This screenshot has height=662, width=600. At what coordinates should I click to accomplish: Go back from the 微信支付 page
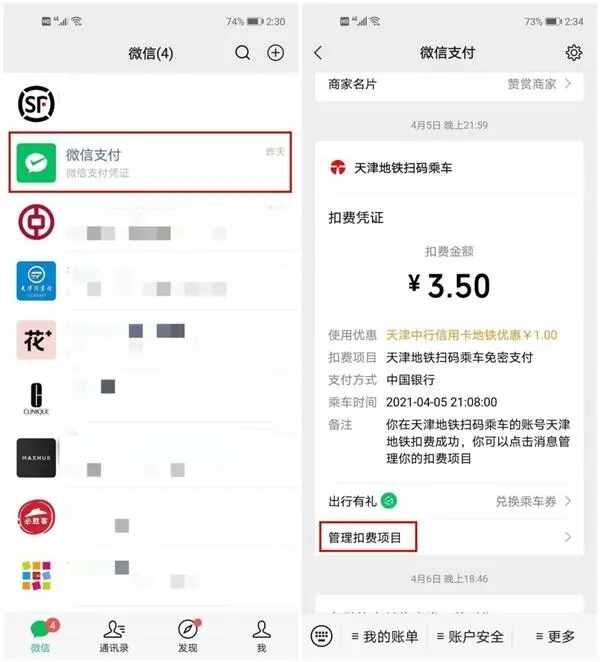pos(318,53)
